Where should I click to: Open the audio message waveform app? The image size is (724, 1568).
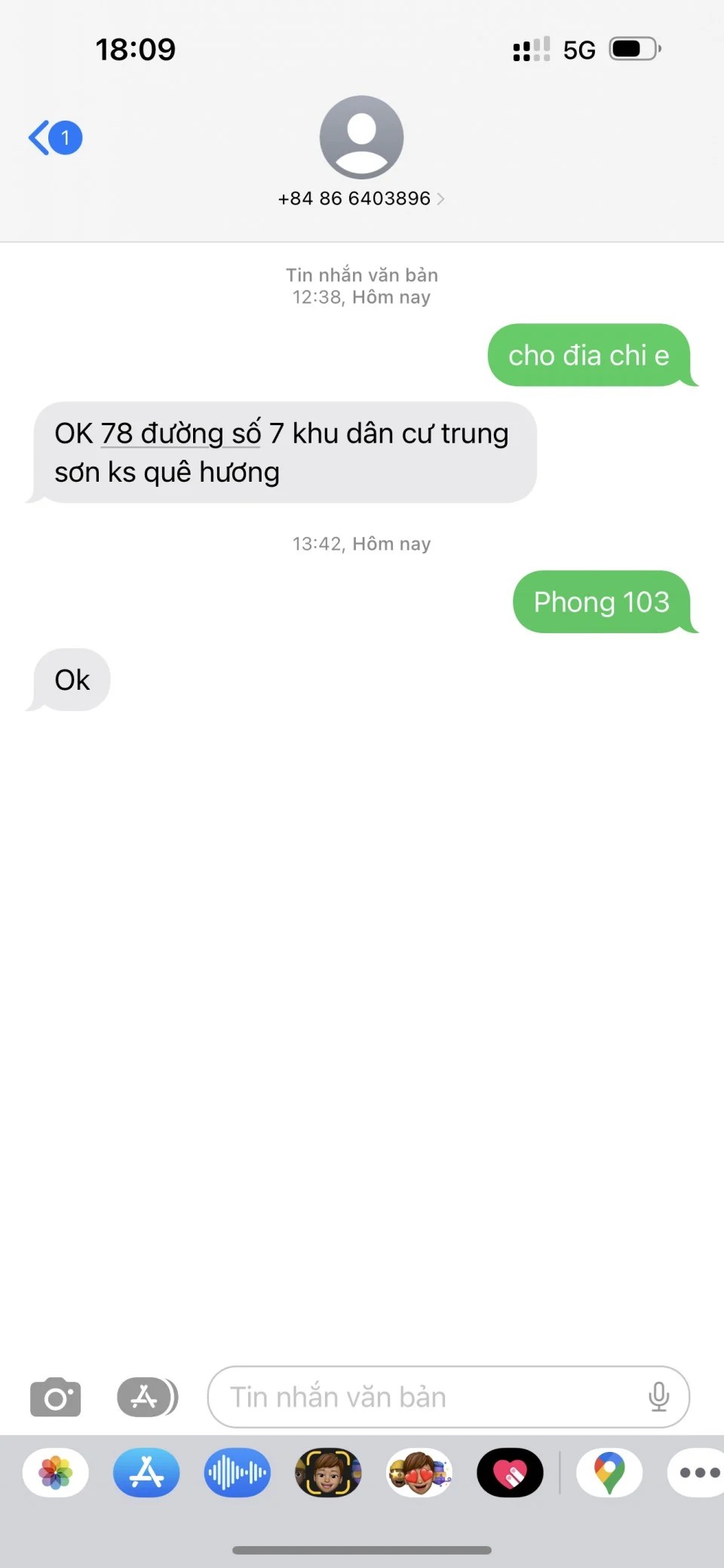pyautogui.click(x=237, y=1472)
